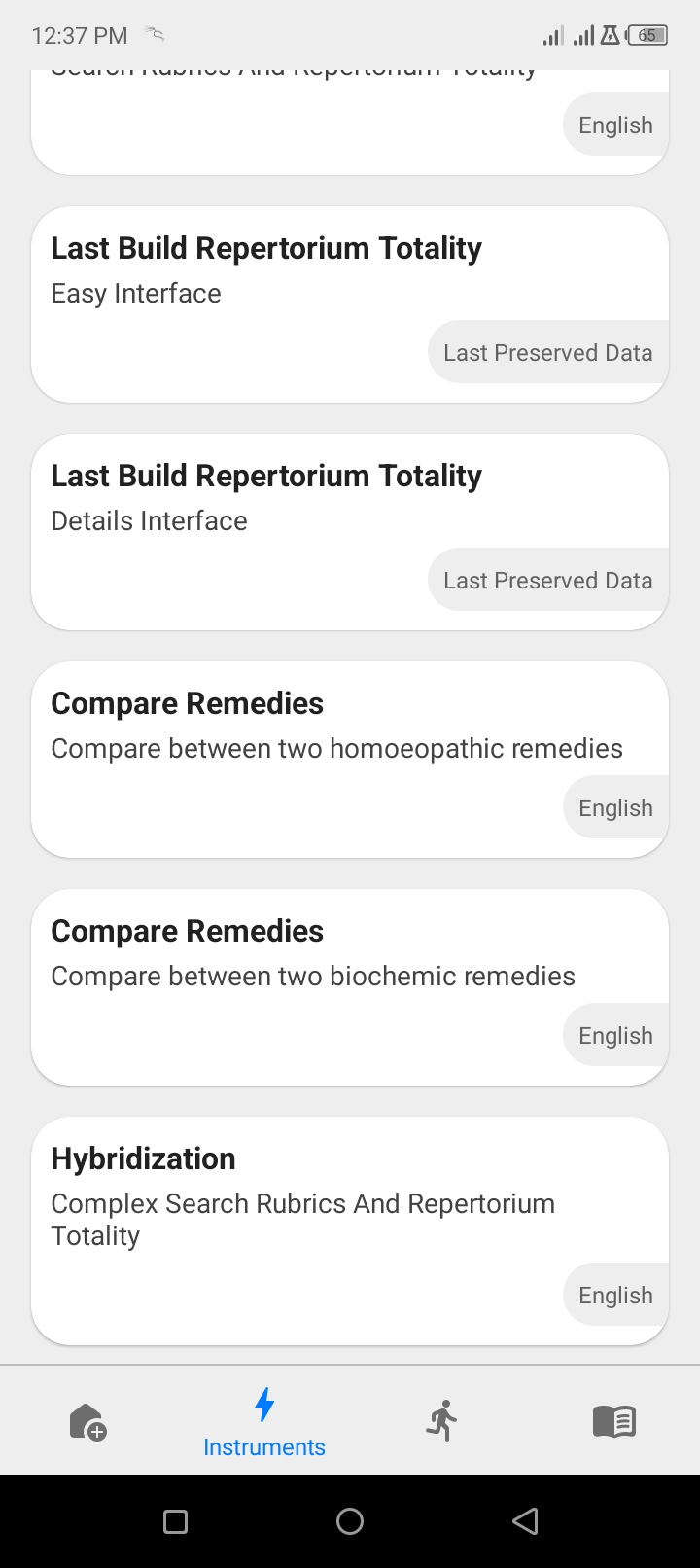Viewport: 700px width, 1568px height.
Task: Open English selector on biochemic Compare Remedies card
Action: click(614, 1035)
